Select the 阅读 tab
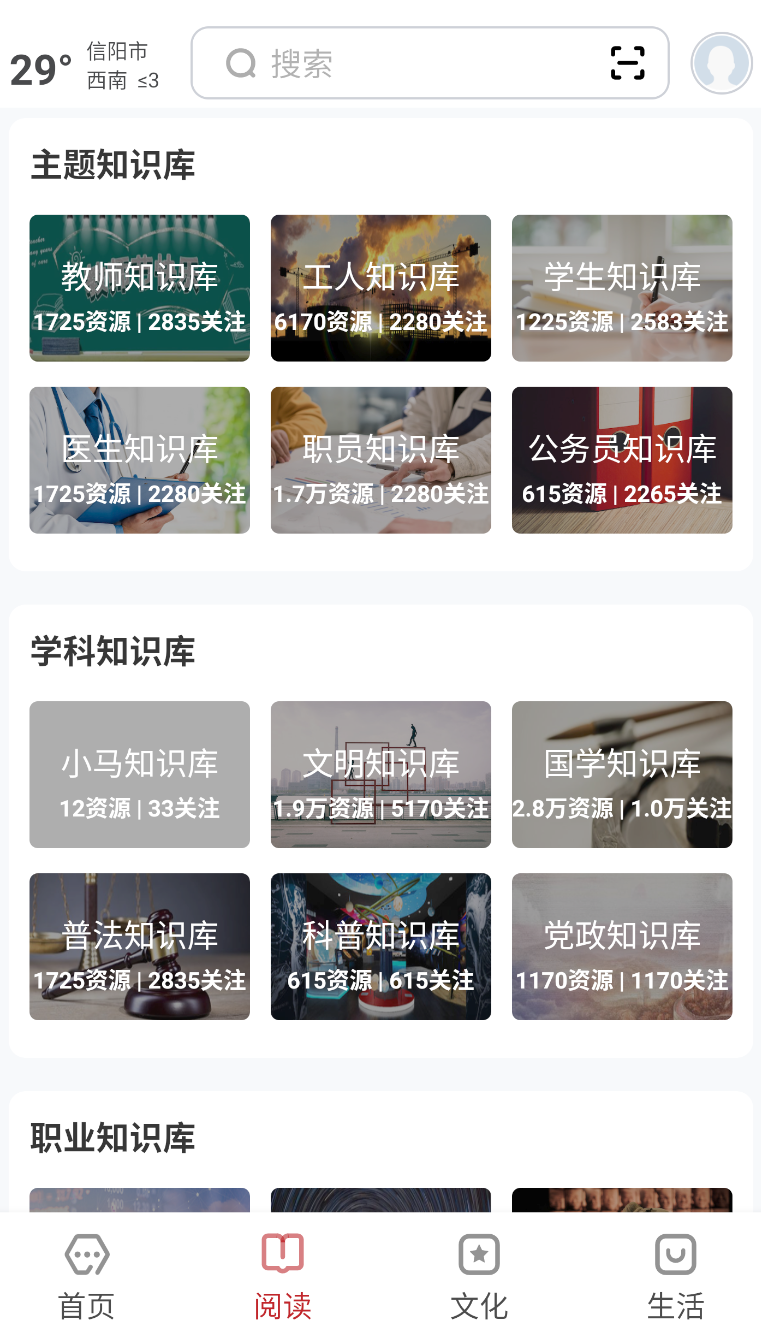761x1336 pixels. [283, 1276]
